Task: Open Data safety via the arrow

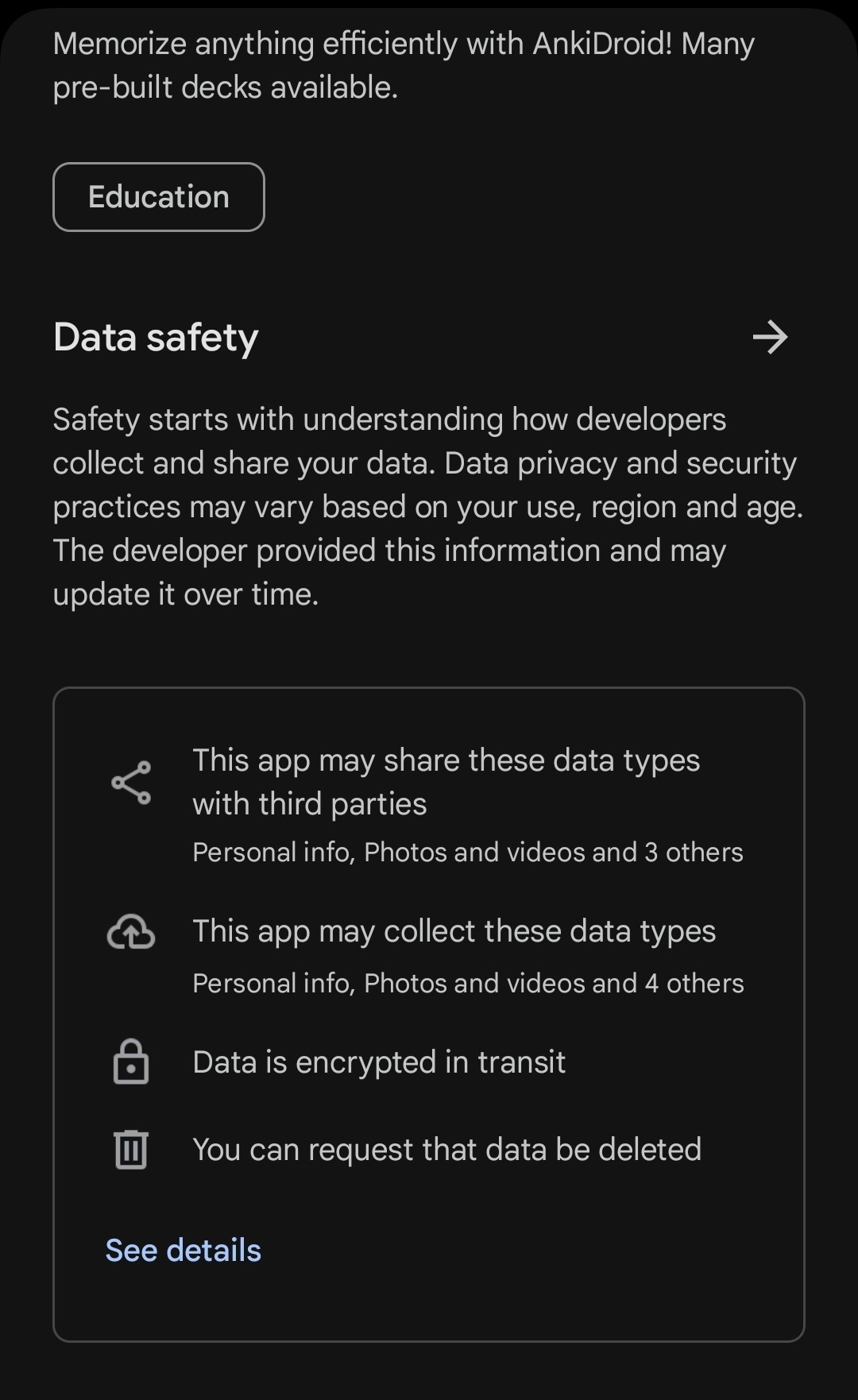Action: tap(770, 338)
